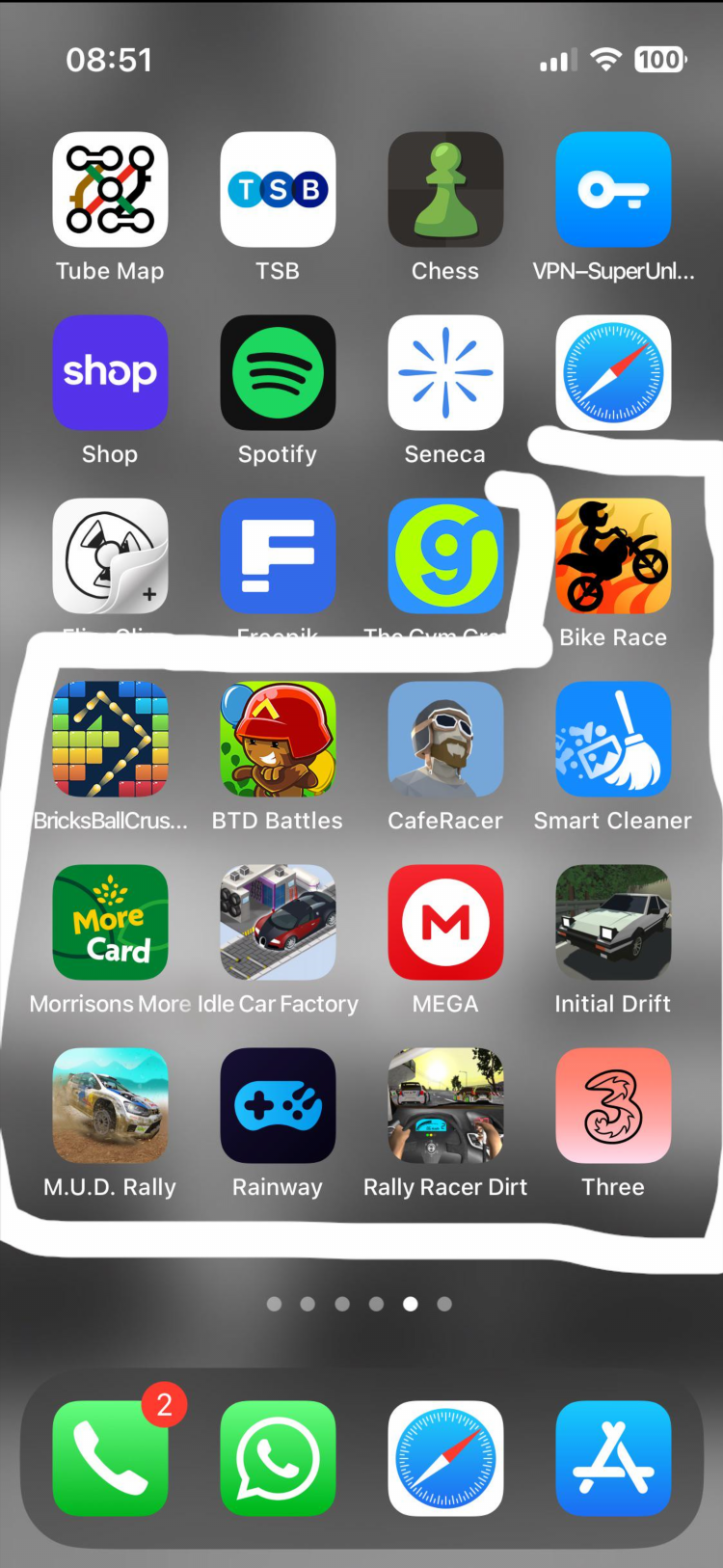Open the Tube Map app
This screenshot has height=1568, width=723.
110,190
